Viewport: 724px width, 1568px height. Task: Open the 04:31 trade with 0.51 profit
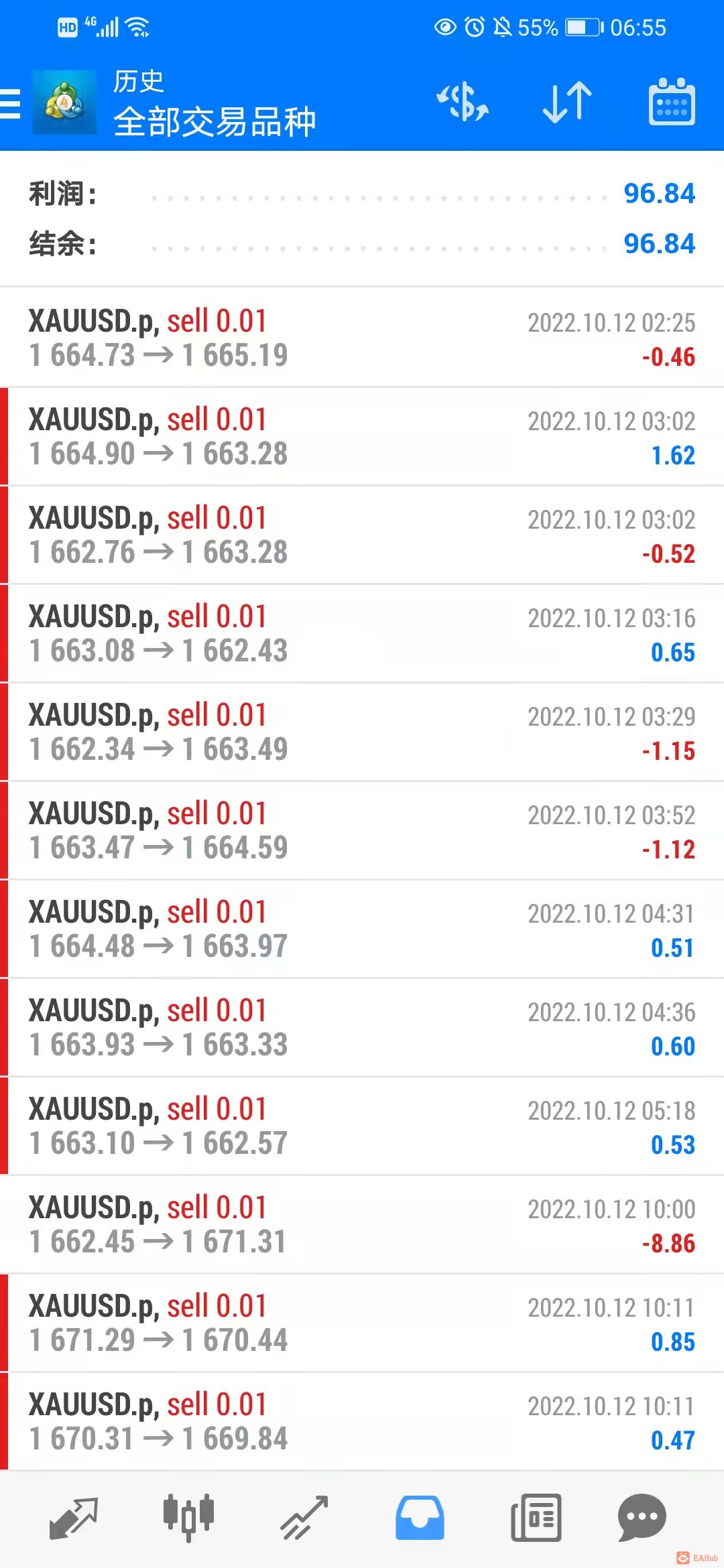(x=362, y=929)
